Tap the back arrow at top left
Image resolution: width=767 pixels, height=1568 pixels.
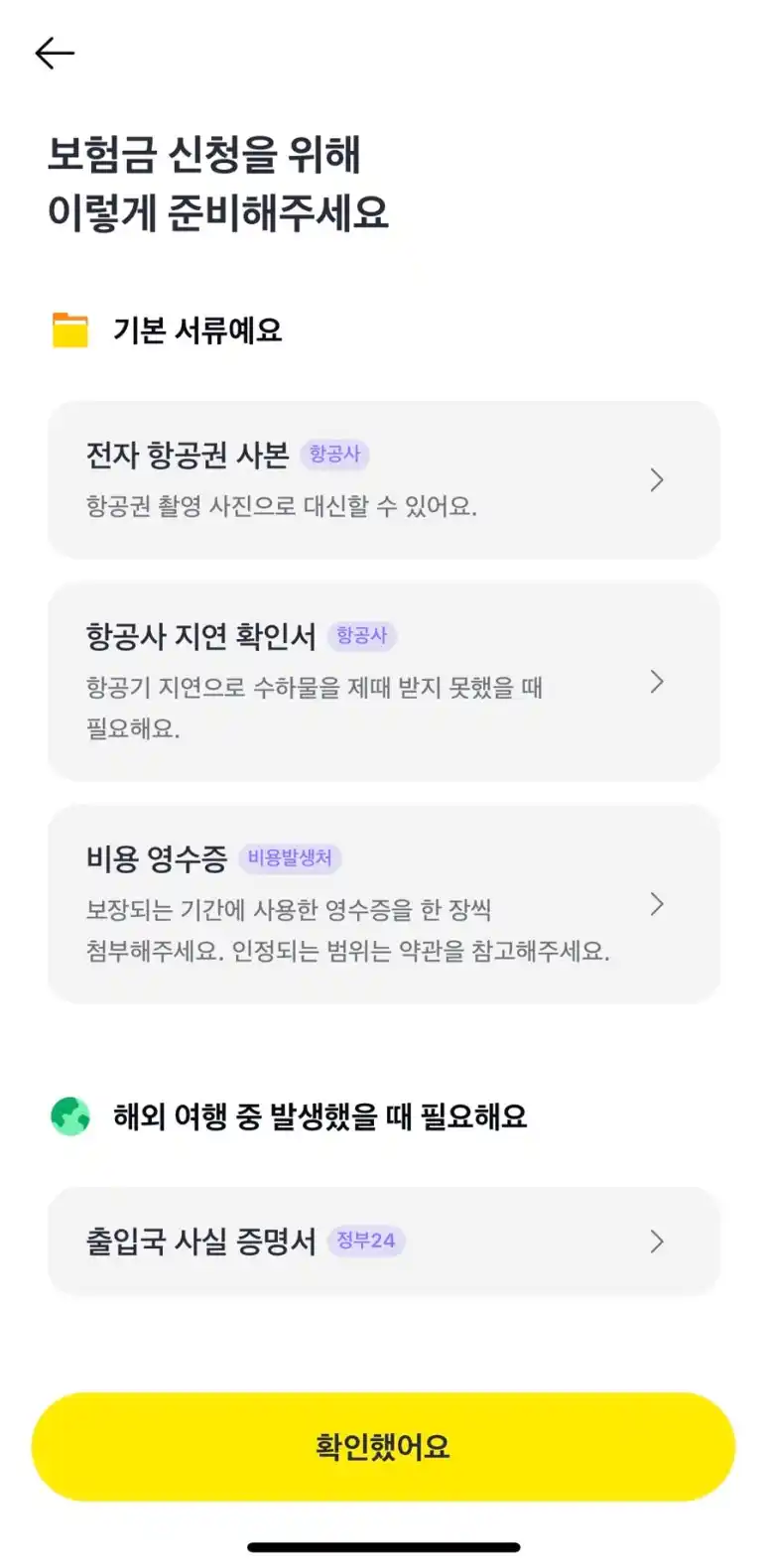tap(55, 52)
